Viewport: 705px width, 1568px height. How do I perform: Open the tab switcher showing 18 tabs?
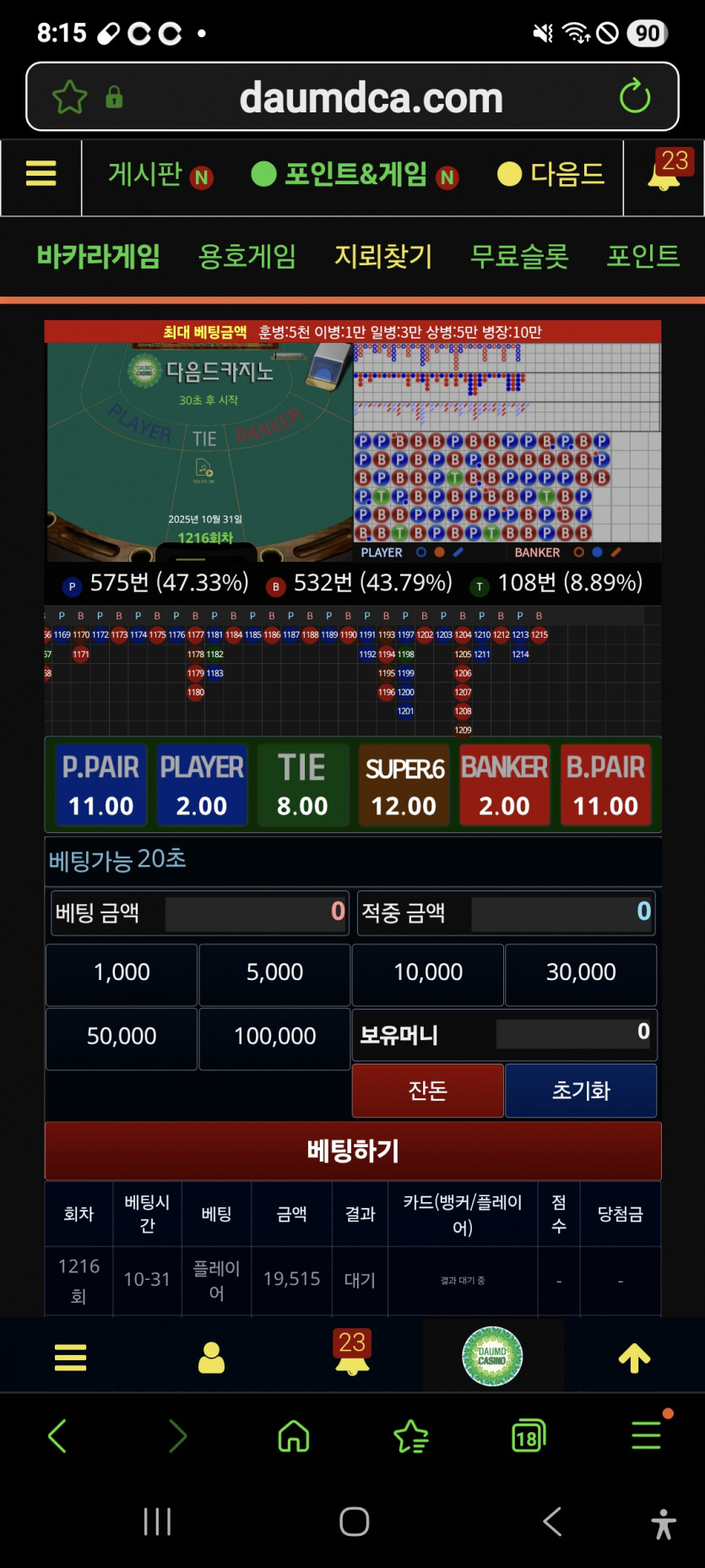pyautogui.click(x=529, y=1434)
